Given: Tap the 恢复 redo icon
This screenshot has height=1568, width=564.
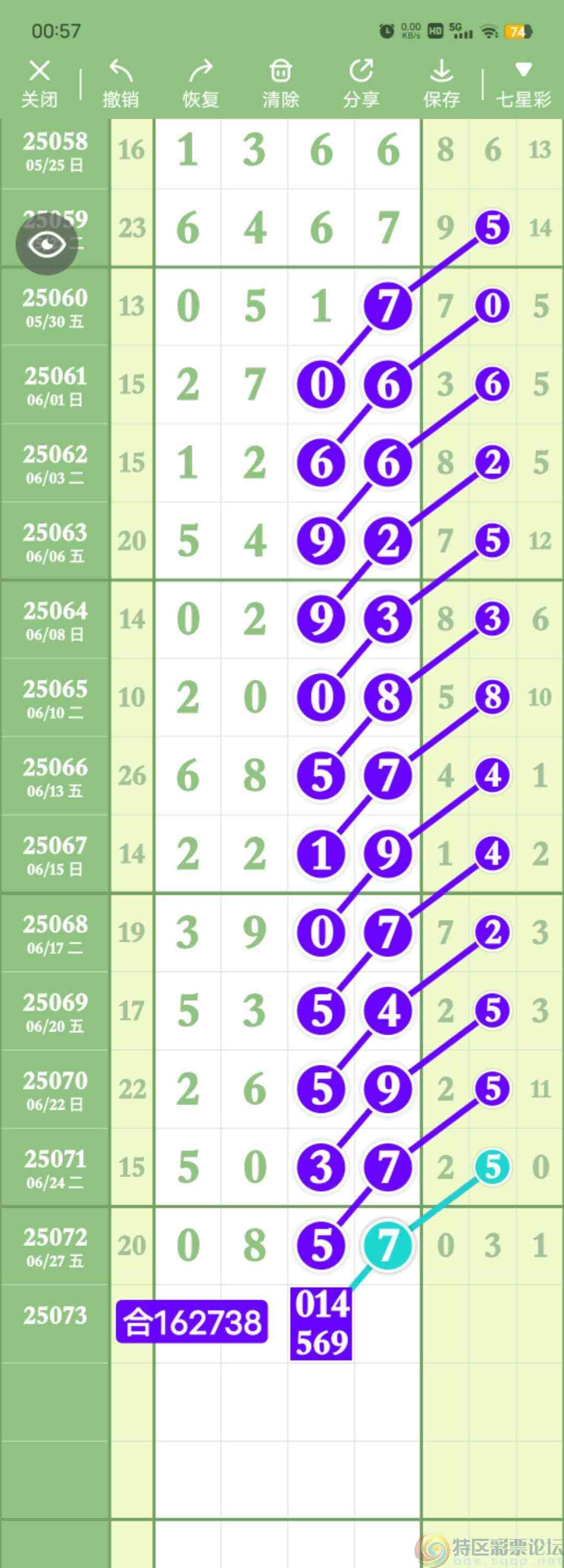Looking at the screenshot, I should click(200, 72).
